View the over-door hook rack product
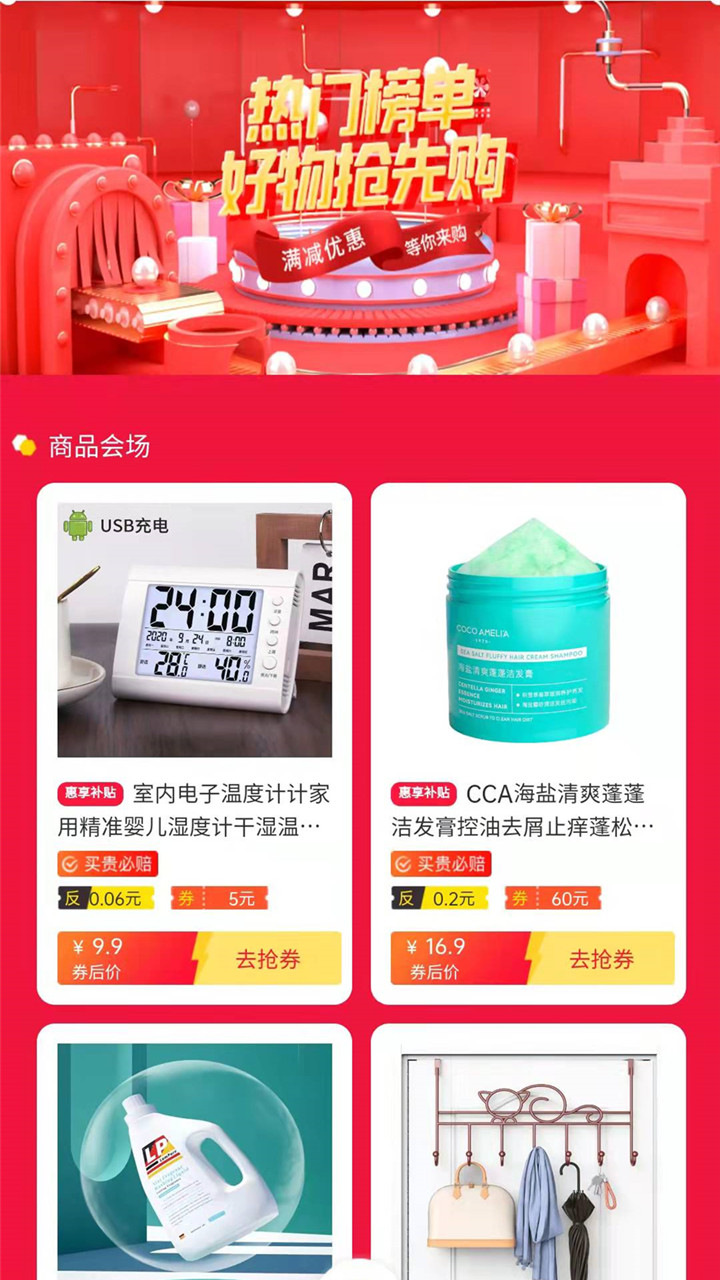This screenshot has width=720, height=1280. click(x=528, y=1160)
